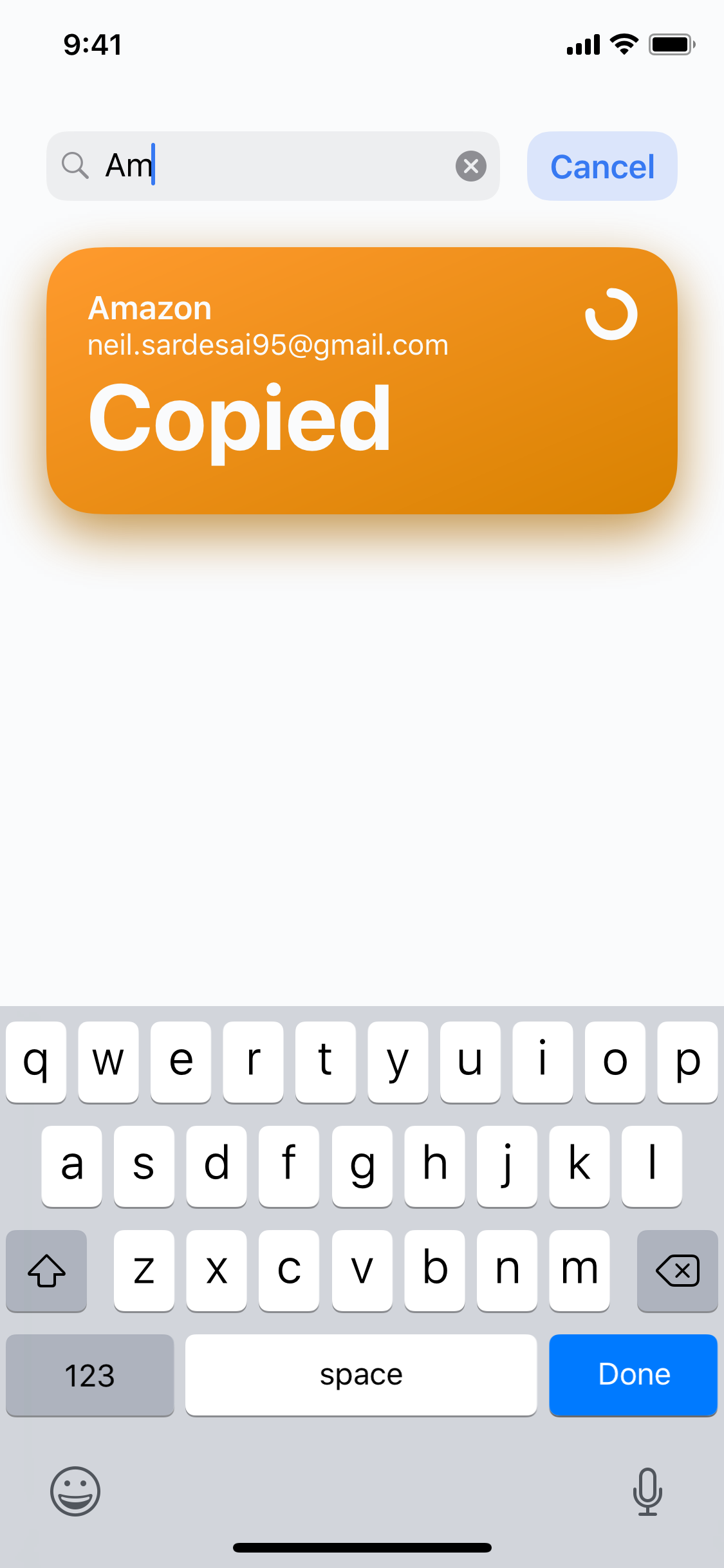Enable the shift key
This screenshot has width=724, height=1568.
tap(46, 1271)
